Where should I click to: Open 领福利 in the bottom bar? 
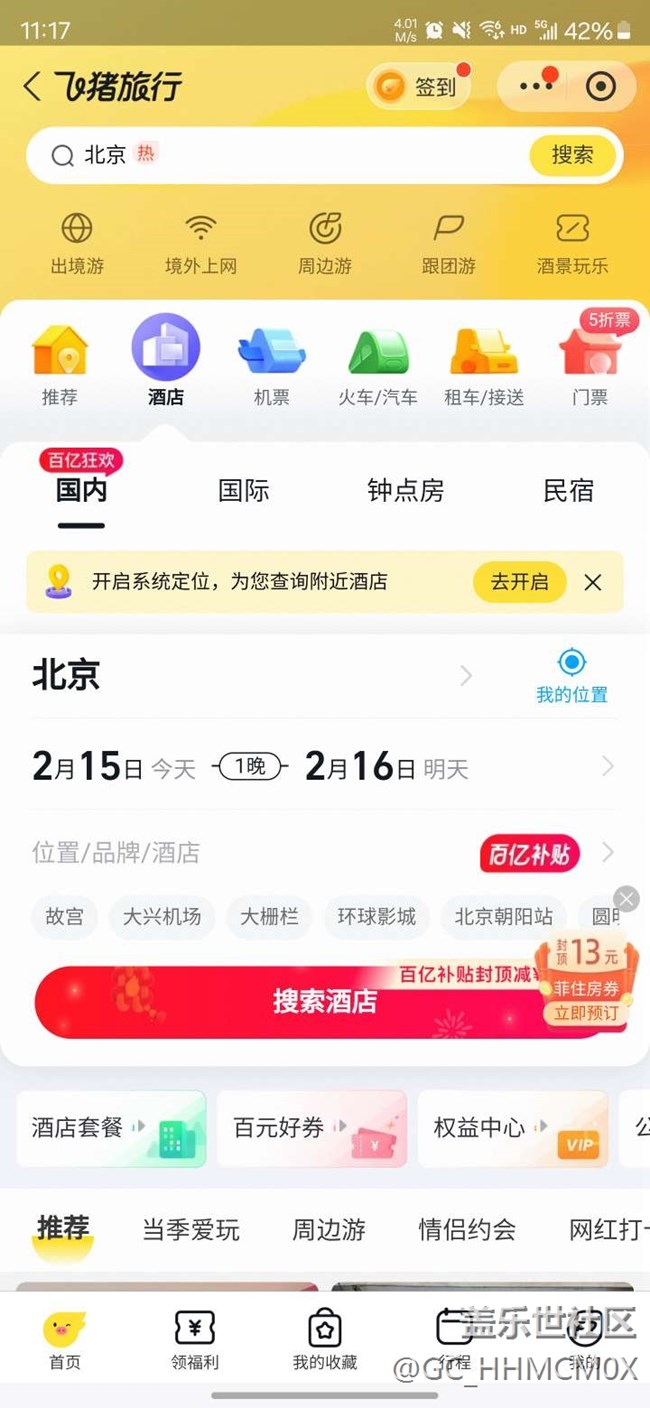195,1340
